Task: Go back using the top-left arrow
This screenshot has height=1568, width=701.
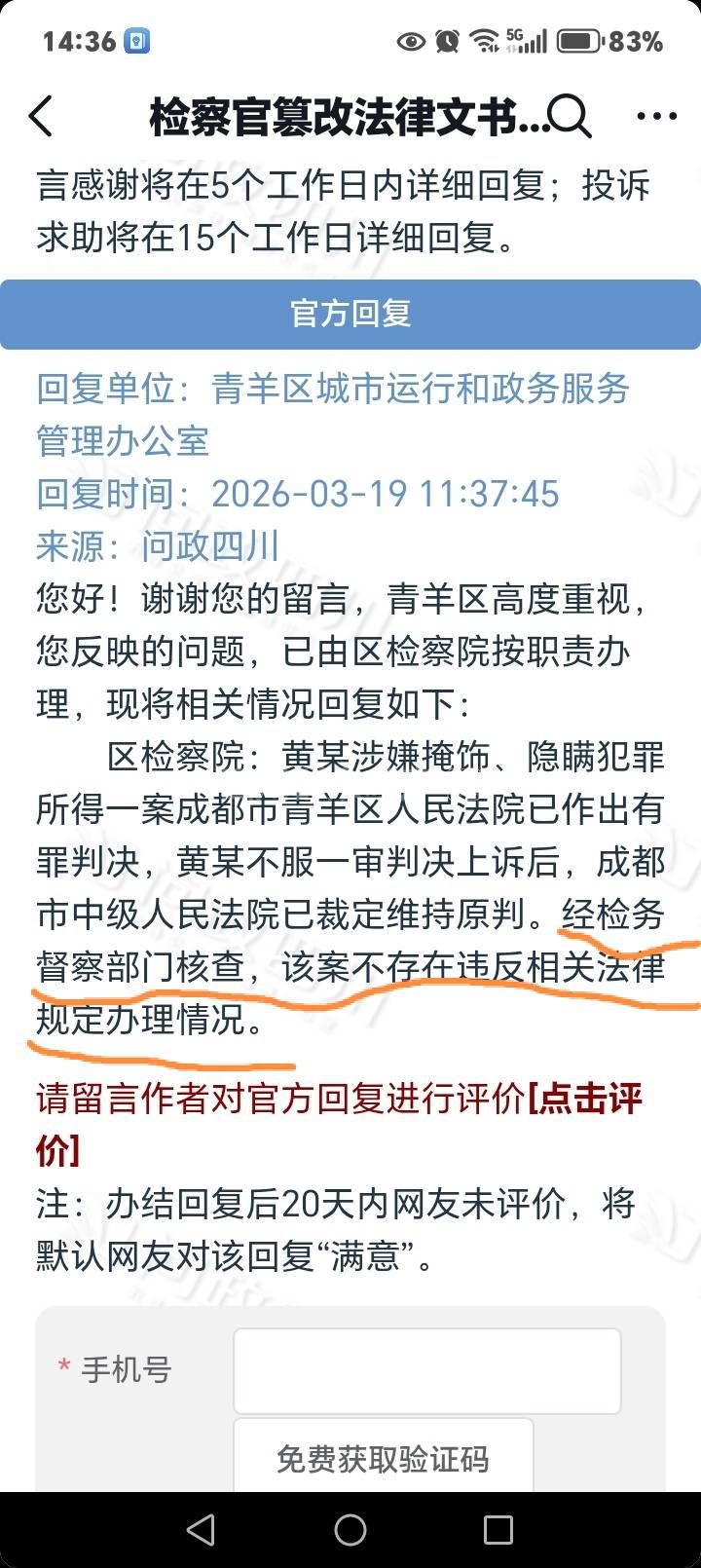Action: pyautogui.click(x=41, y=117)
